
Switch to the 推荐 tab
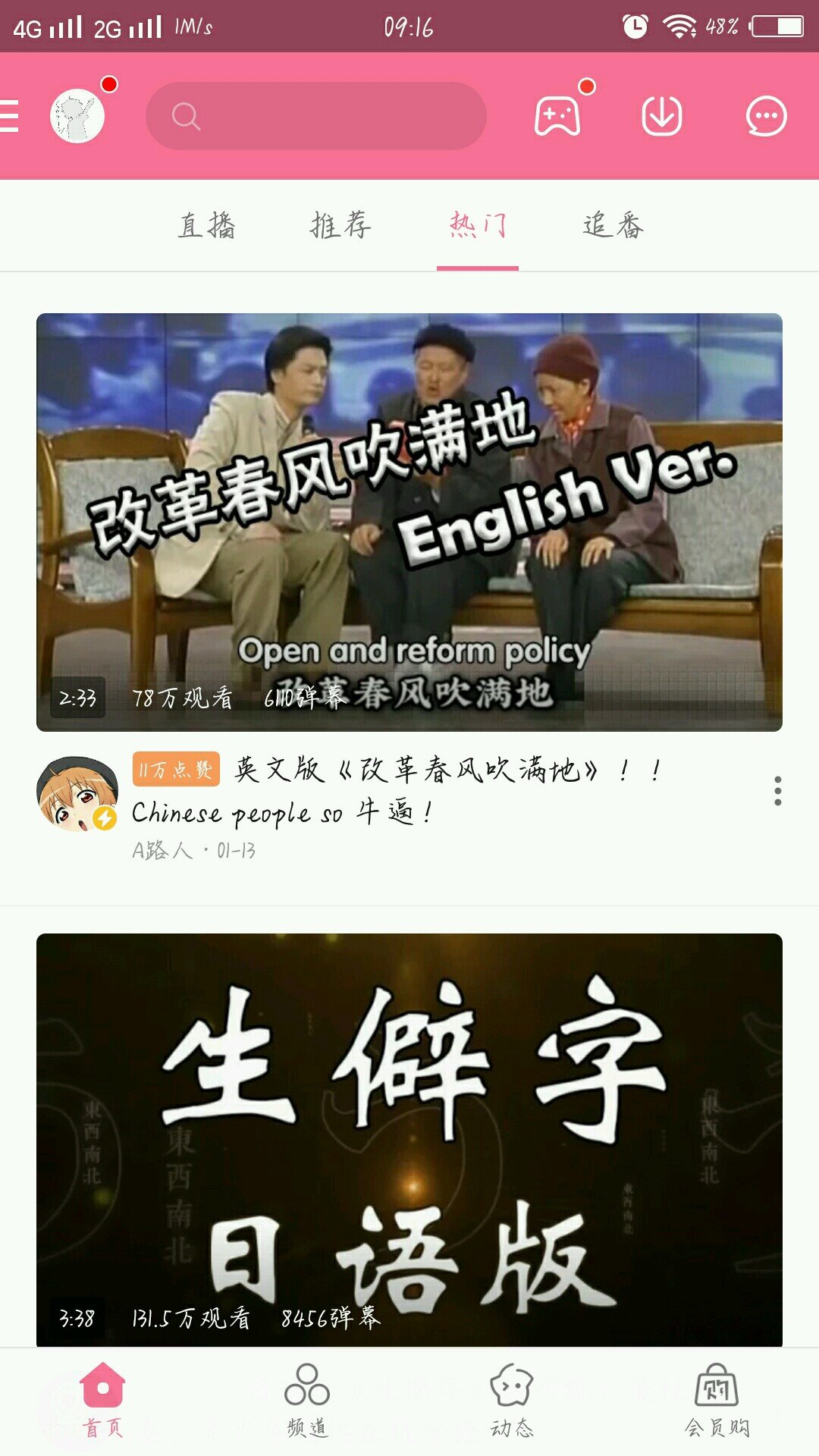click(x=341, y=225)
